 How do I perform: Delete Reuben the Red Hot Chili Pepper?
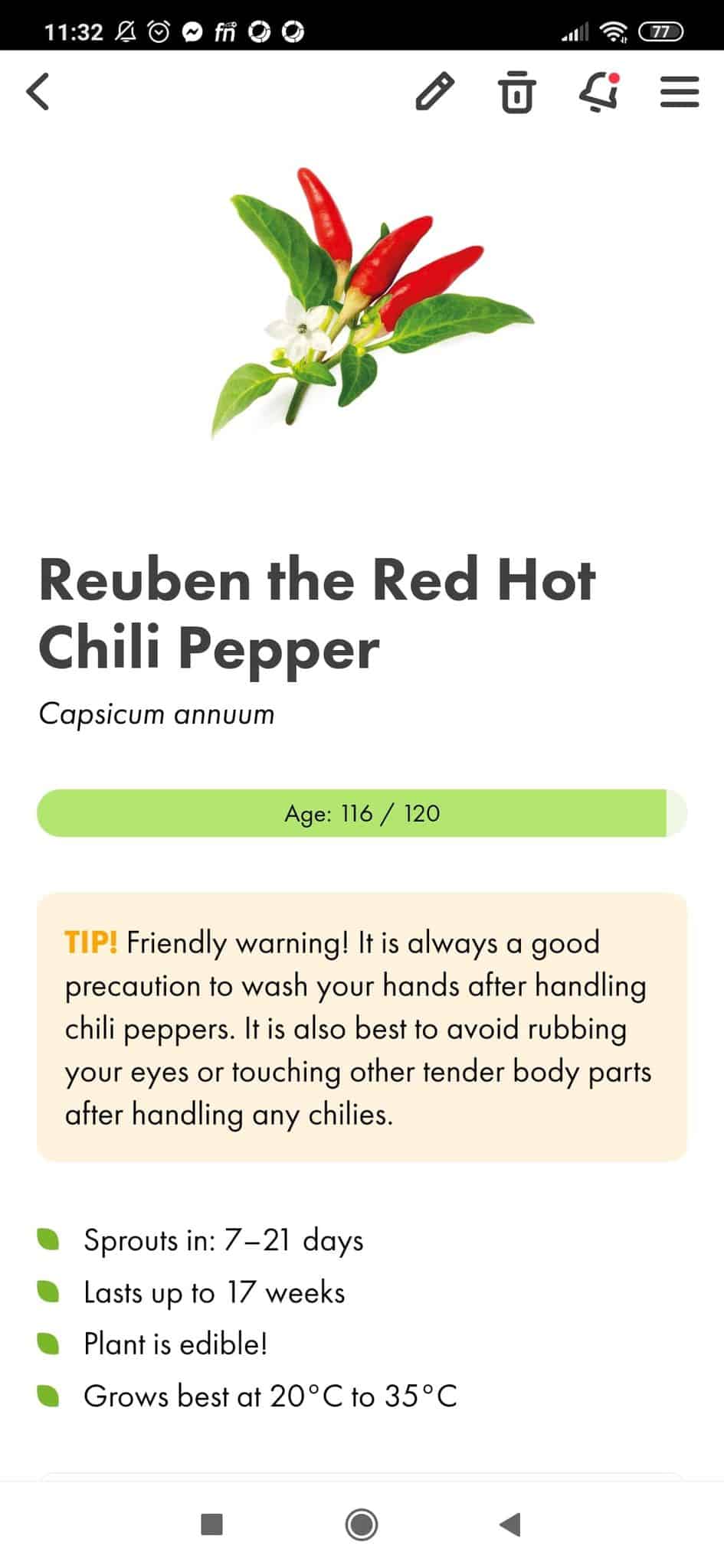pos(517,92)
